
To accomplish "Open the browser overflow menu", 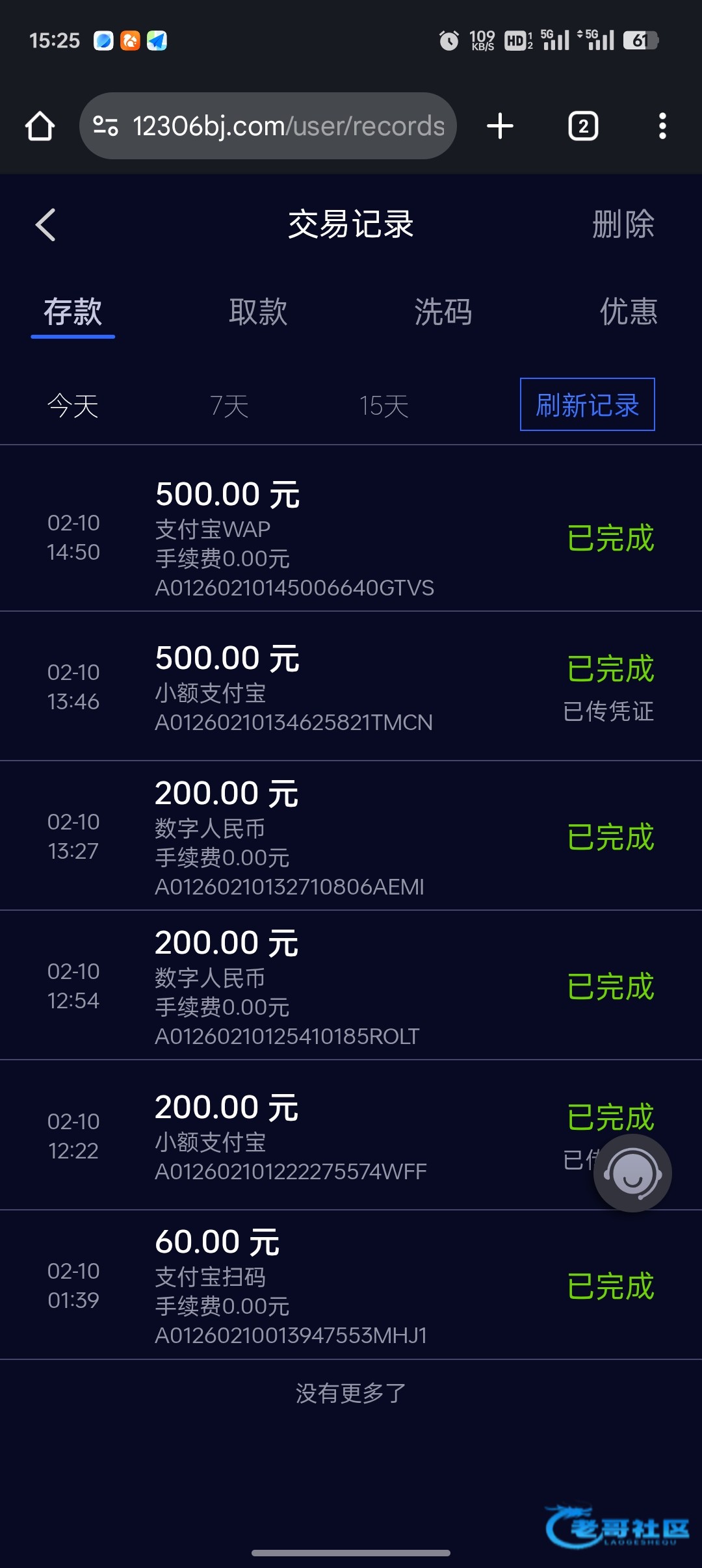I will [662, 126].
